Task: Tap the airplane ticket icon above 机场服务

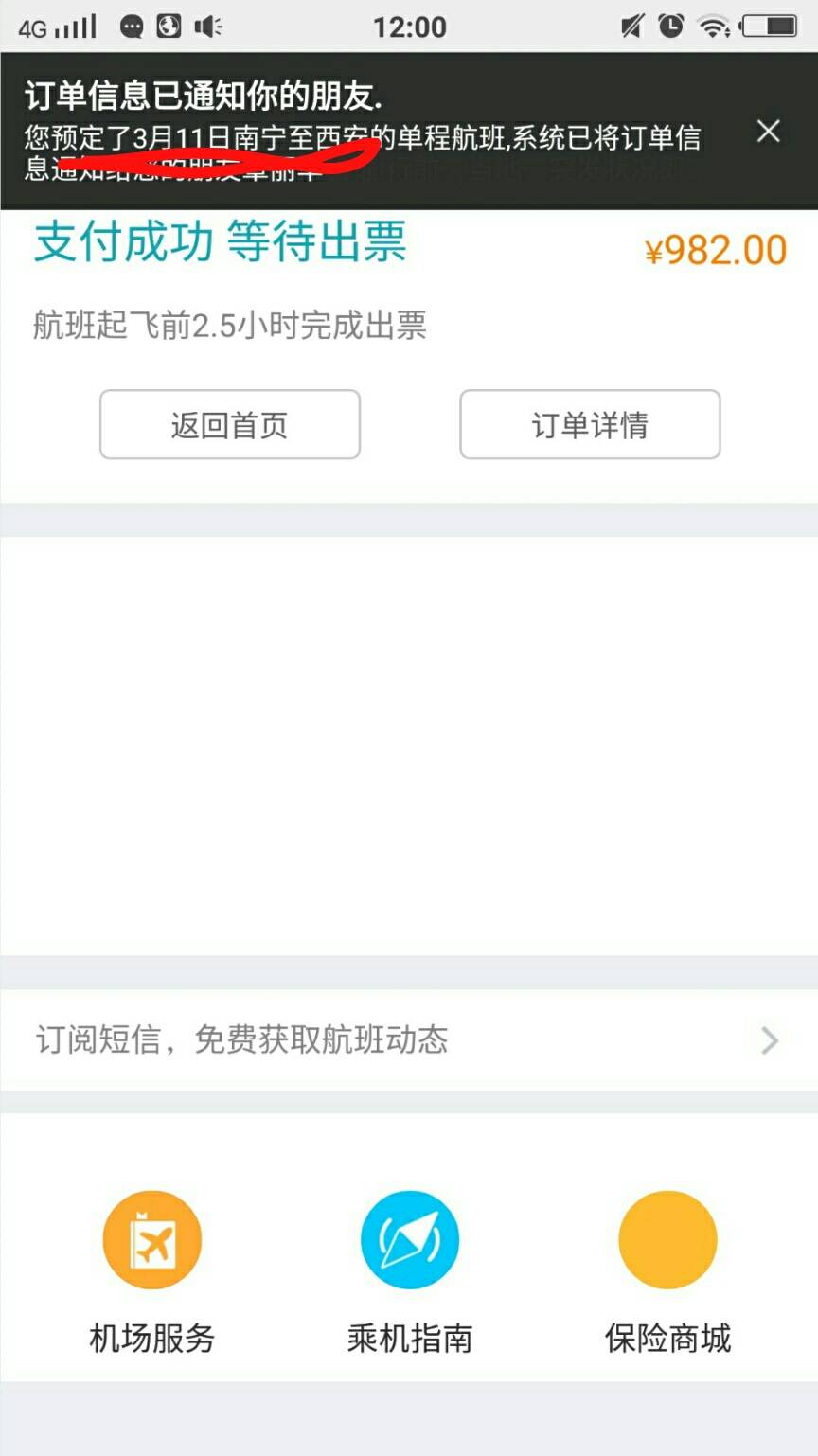Action: (x=152, y=1239)
